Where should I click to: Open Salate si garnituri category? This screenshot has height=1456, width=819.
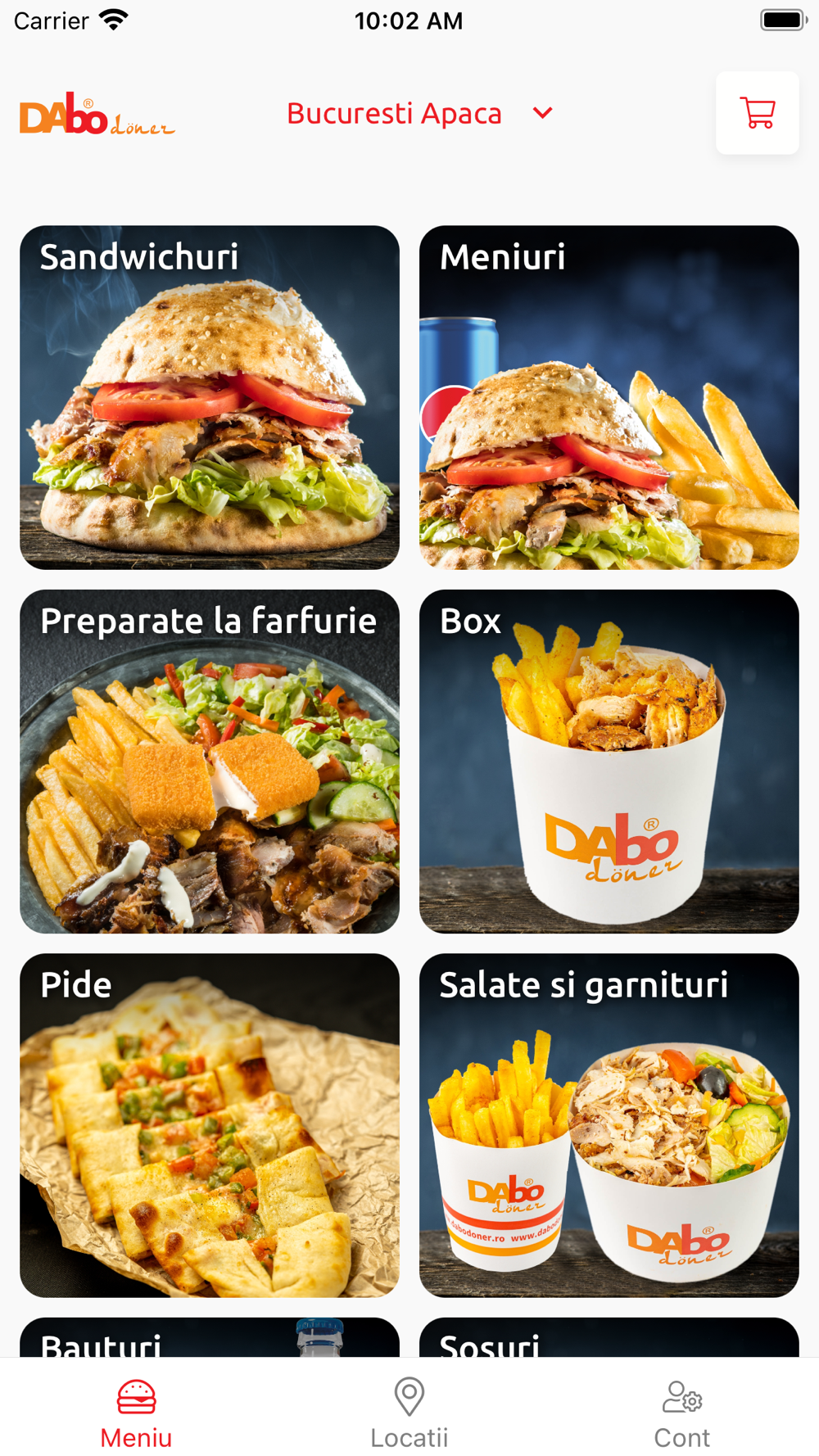click(x=609, y=1125)
